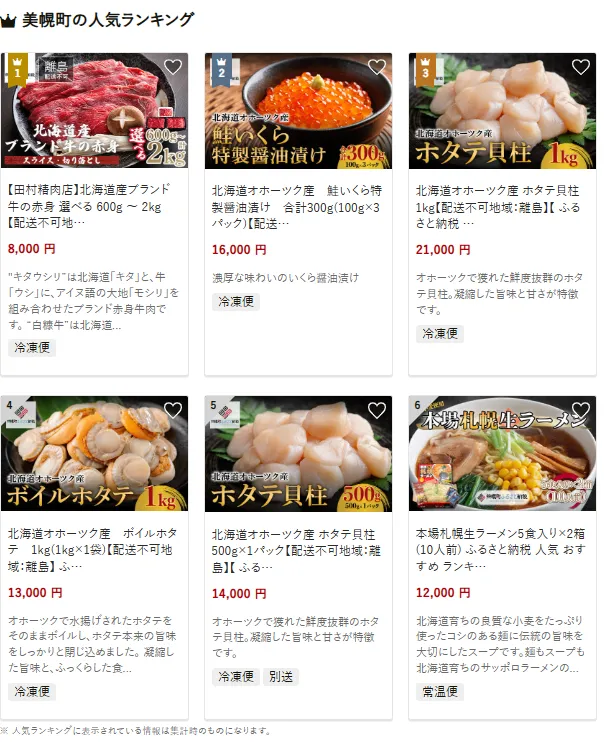
Task: Open the 本場札幌生ラーメン5食入り×2箱 card
Action: (x=502, y=549)
